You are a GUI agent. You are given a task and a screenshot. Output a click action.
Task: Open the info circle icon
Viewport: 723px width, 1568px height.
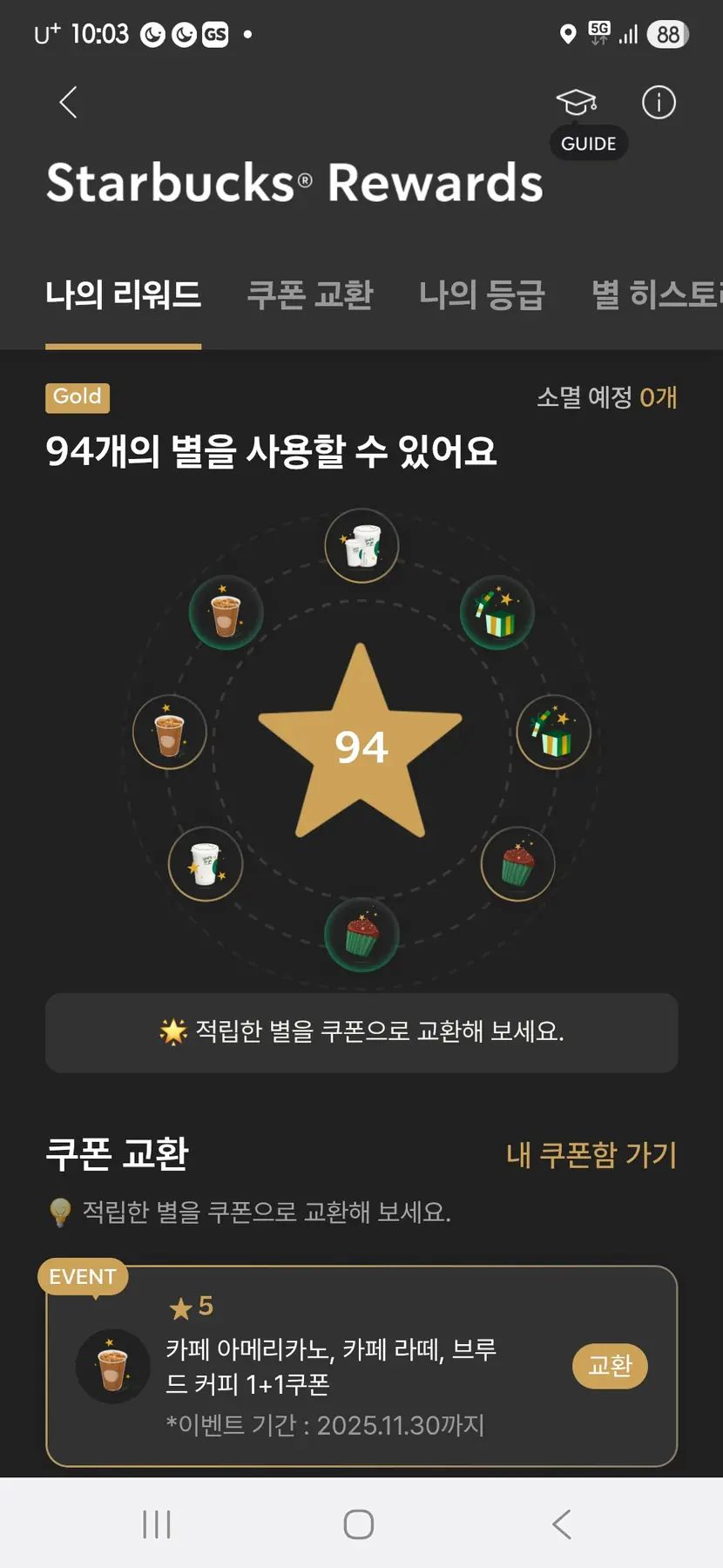pyautogui.click(x=659, y=103)
